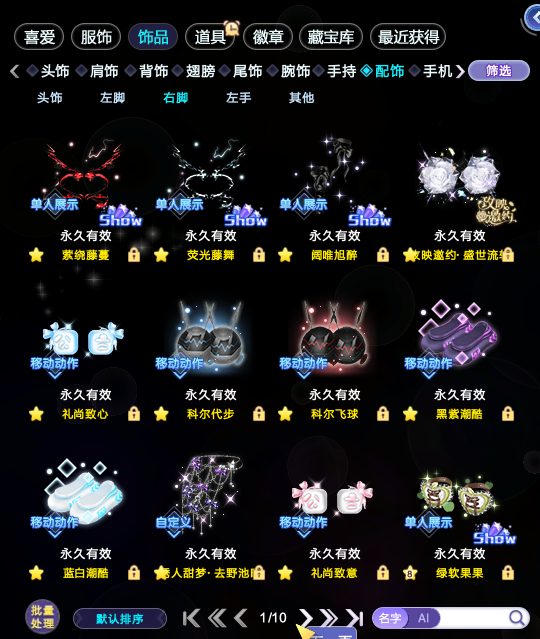This screenshot has width=540, height=639.
Task: Tap the search magnifier icon
Action: coord(517,618)
